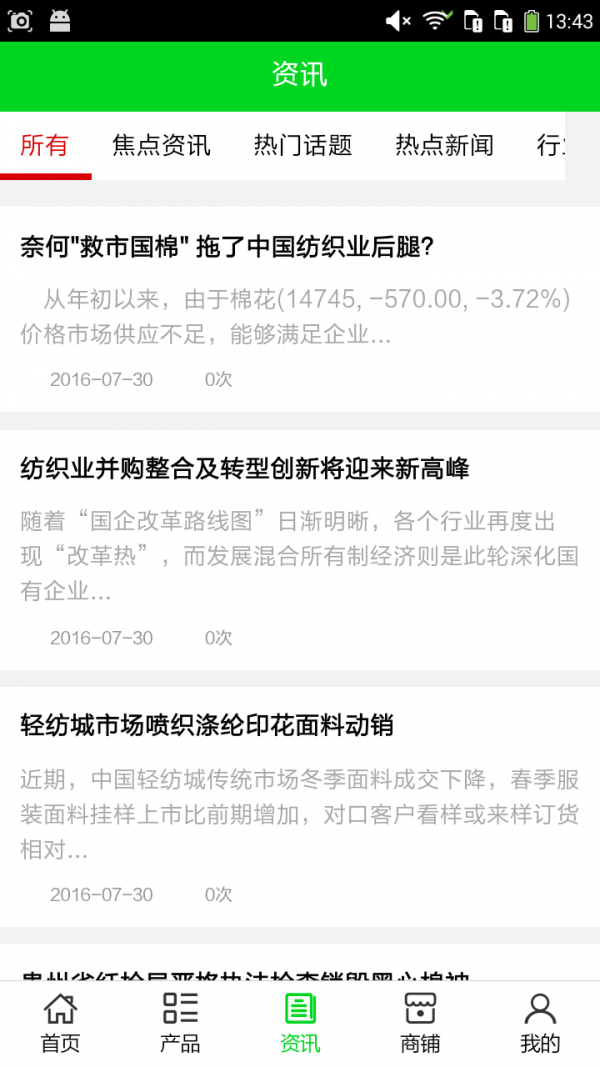Switch to the 热门话题 tab
The width and height of the screenshot is (600, 1067).
pyautogui.click(x=303, y=145)
